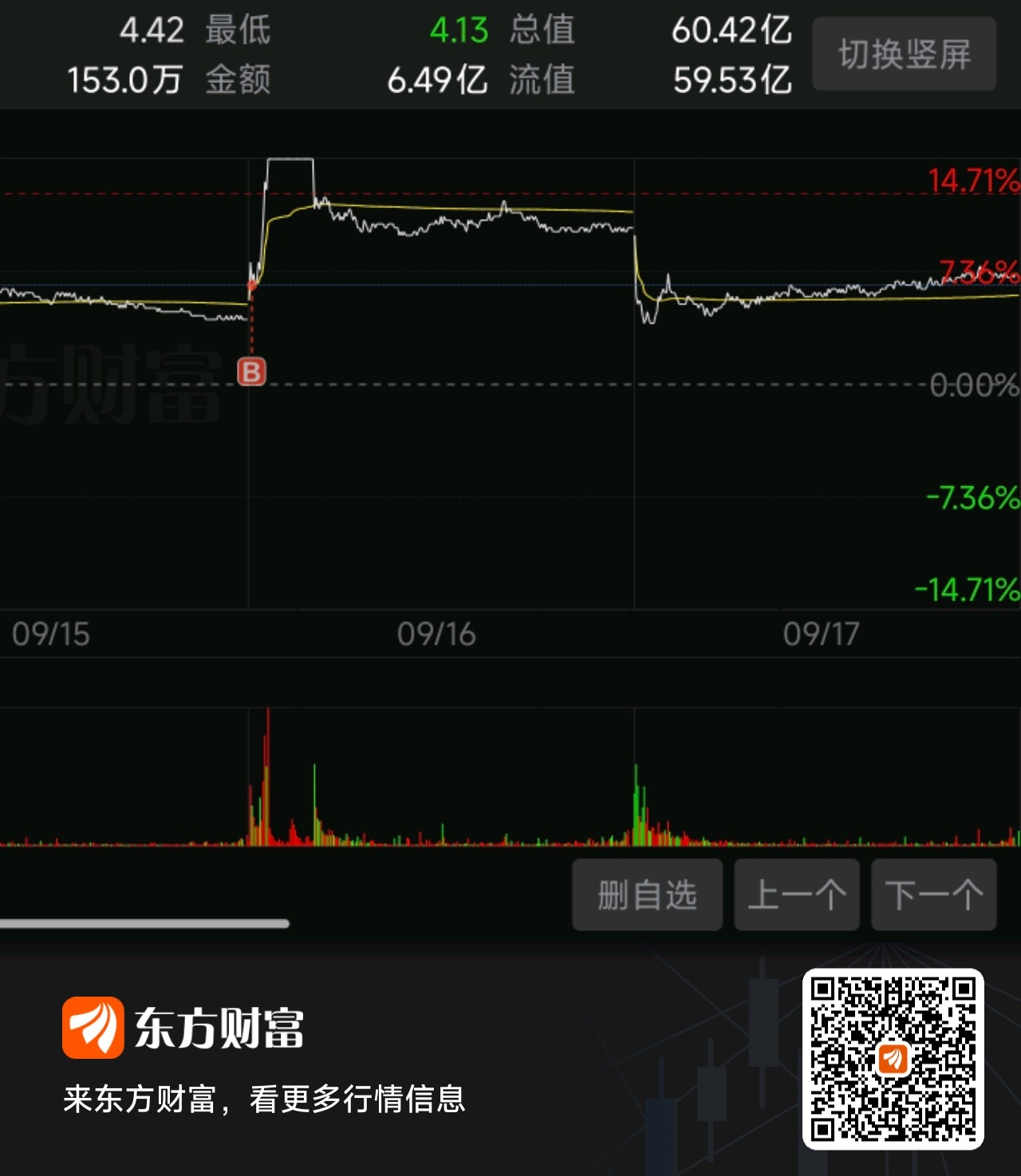Tap the red B buy marker
1021x1176 pixels.
coord(251,372)
